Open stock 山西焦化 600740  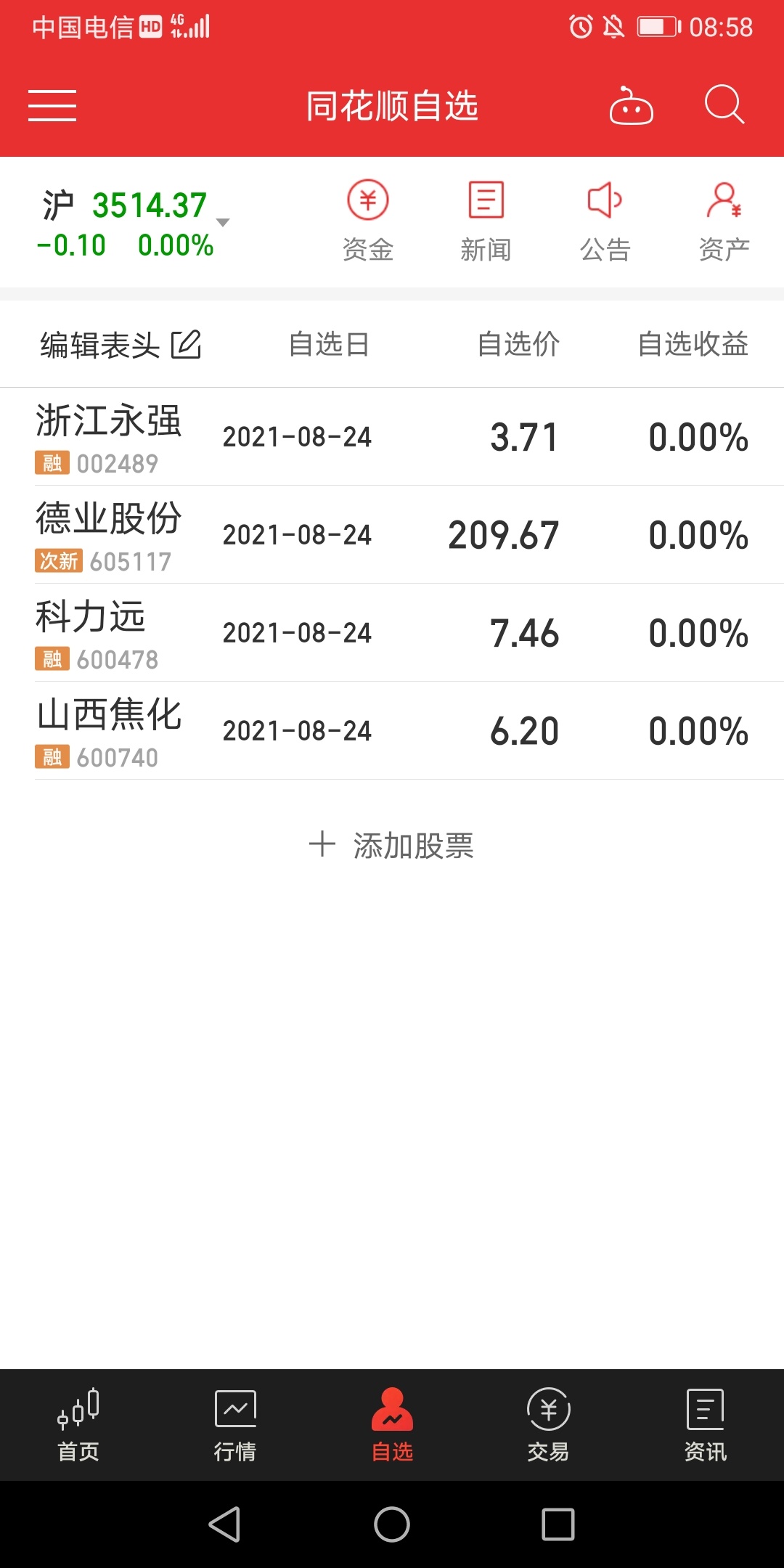tap(392, 731)
